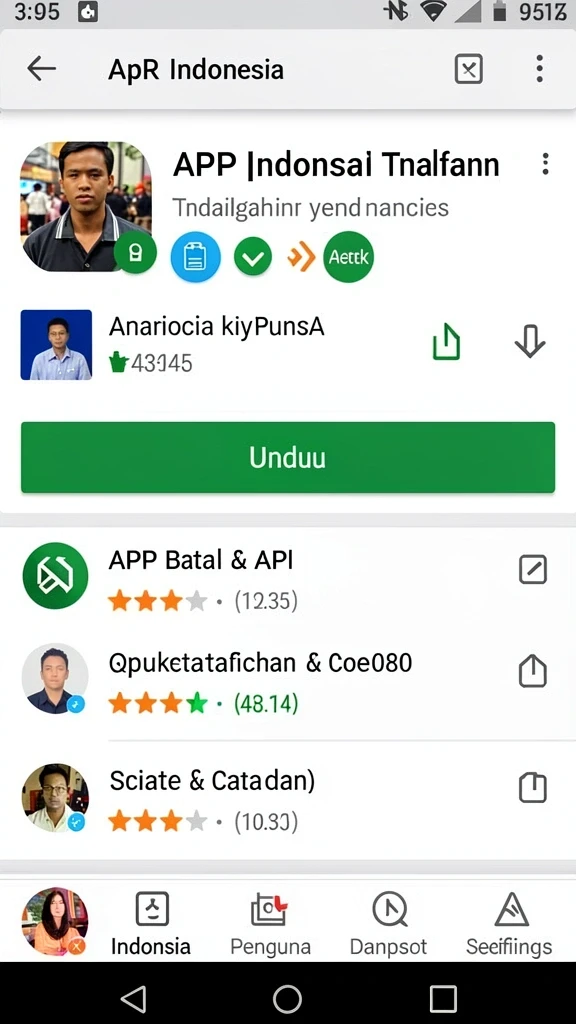
Task: Switch to the Penguna tab
Action: click(x=270, y=924)
